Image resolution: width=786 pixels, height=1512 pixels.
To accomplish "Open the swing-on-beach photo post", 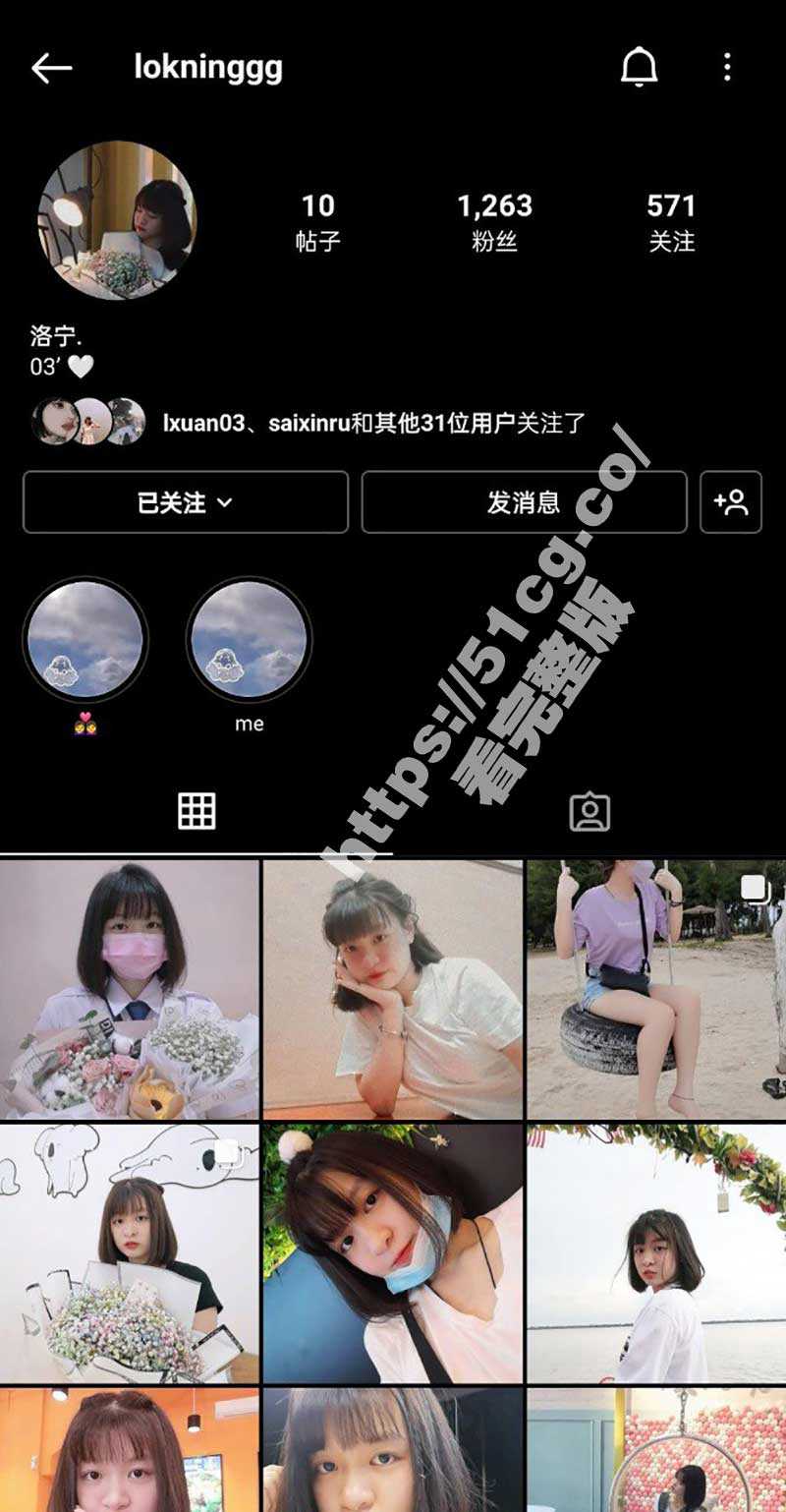I will [x=655, y=989].
